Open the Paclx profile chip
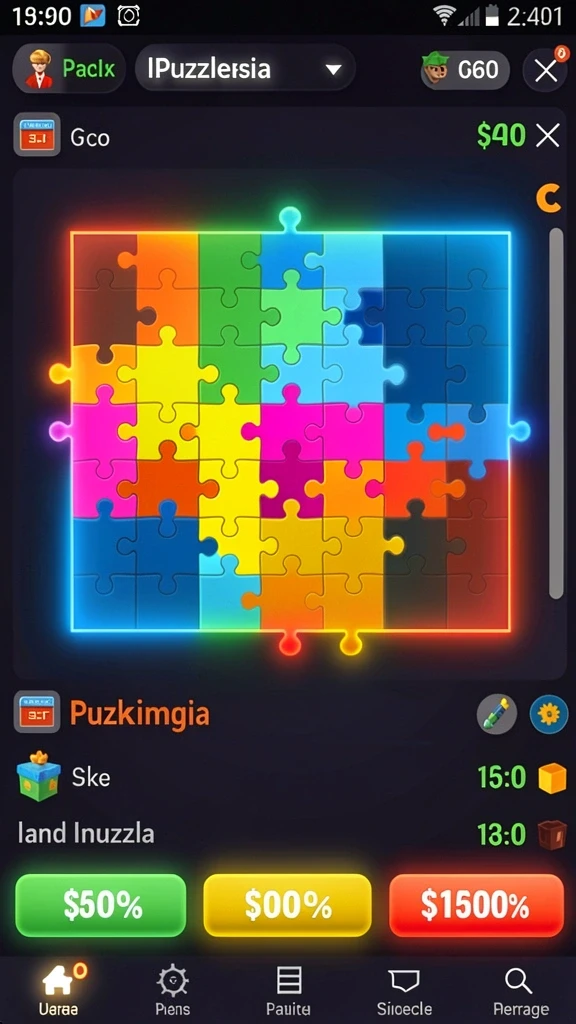This screenshot has width=576, height=1024. pyautogui.click(x=69, y=68)
